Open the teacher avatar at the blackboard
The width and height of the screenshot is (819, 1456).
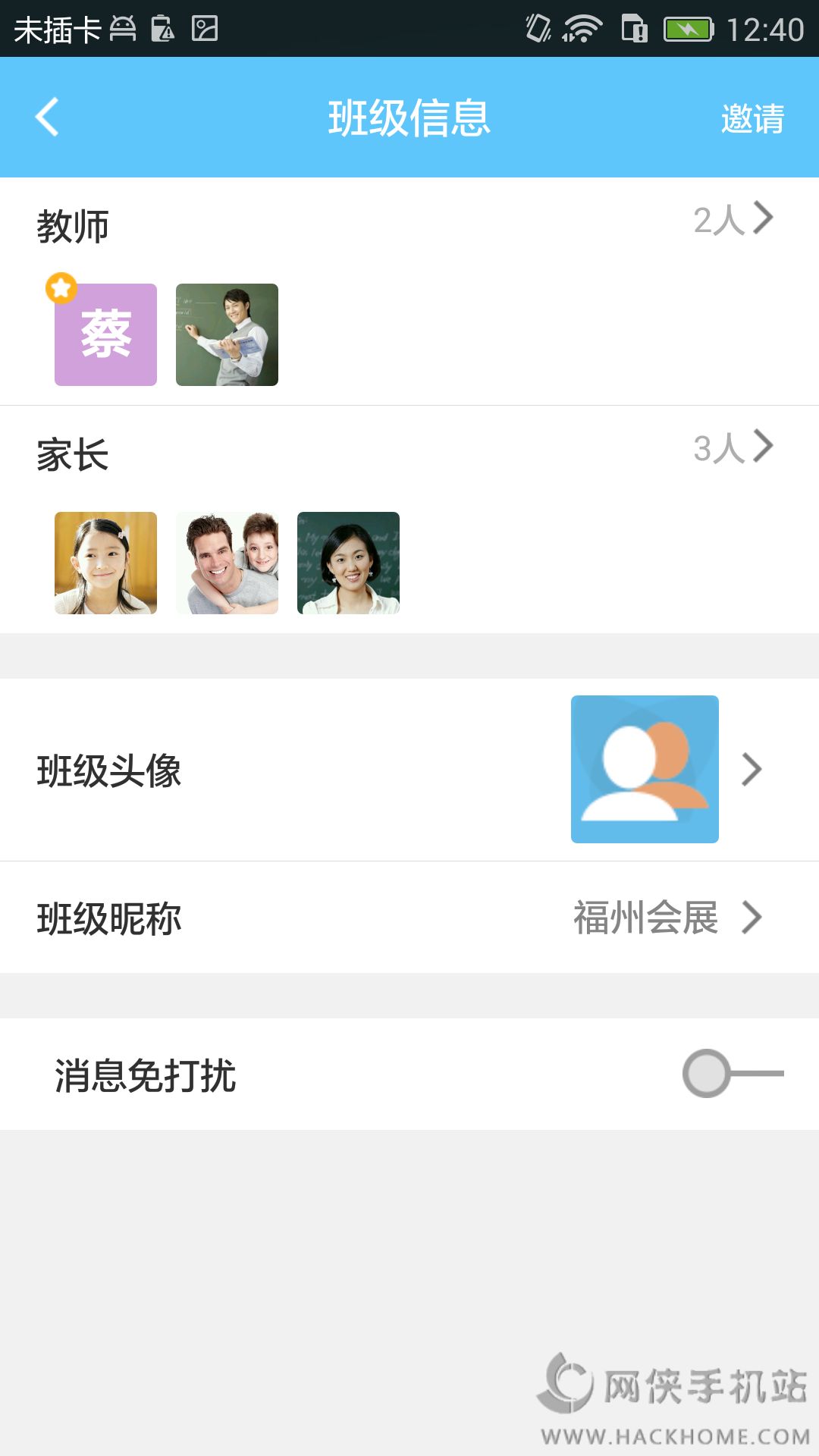tap(227, 334)
